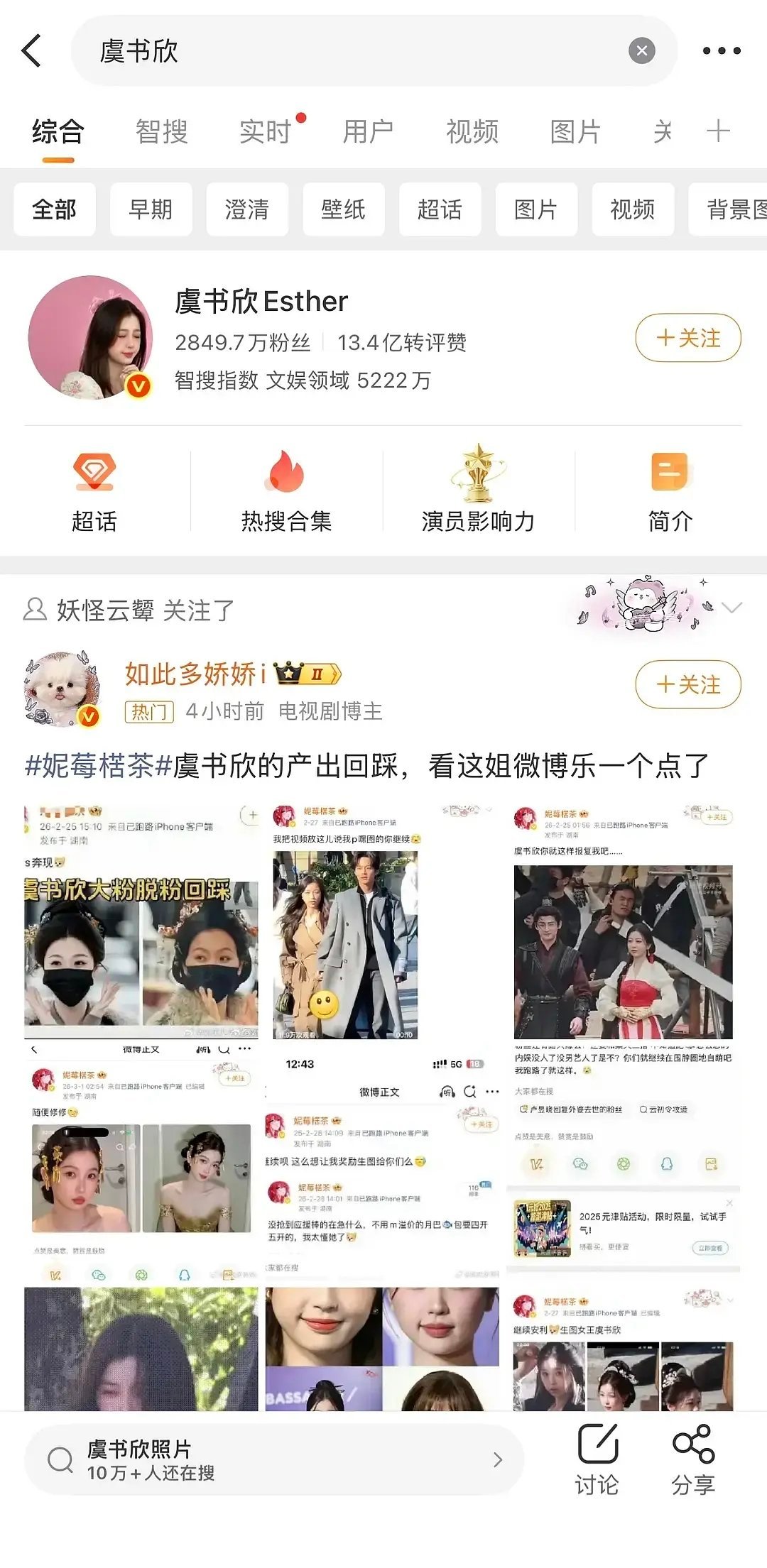Clear the search text with the X icon

640,50
